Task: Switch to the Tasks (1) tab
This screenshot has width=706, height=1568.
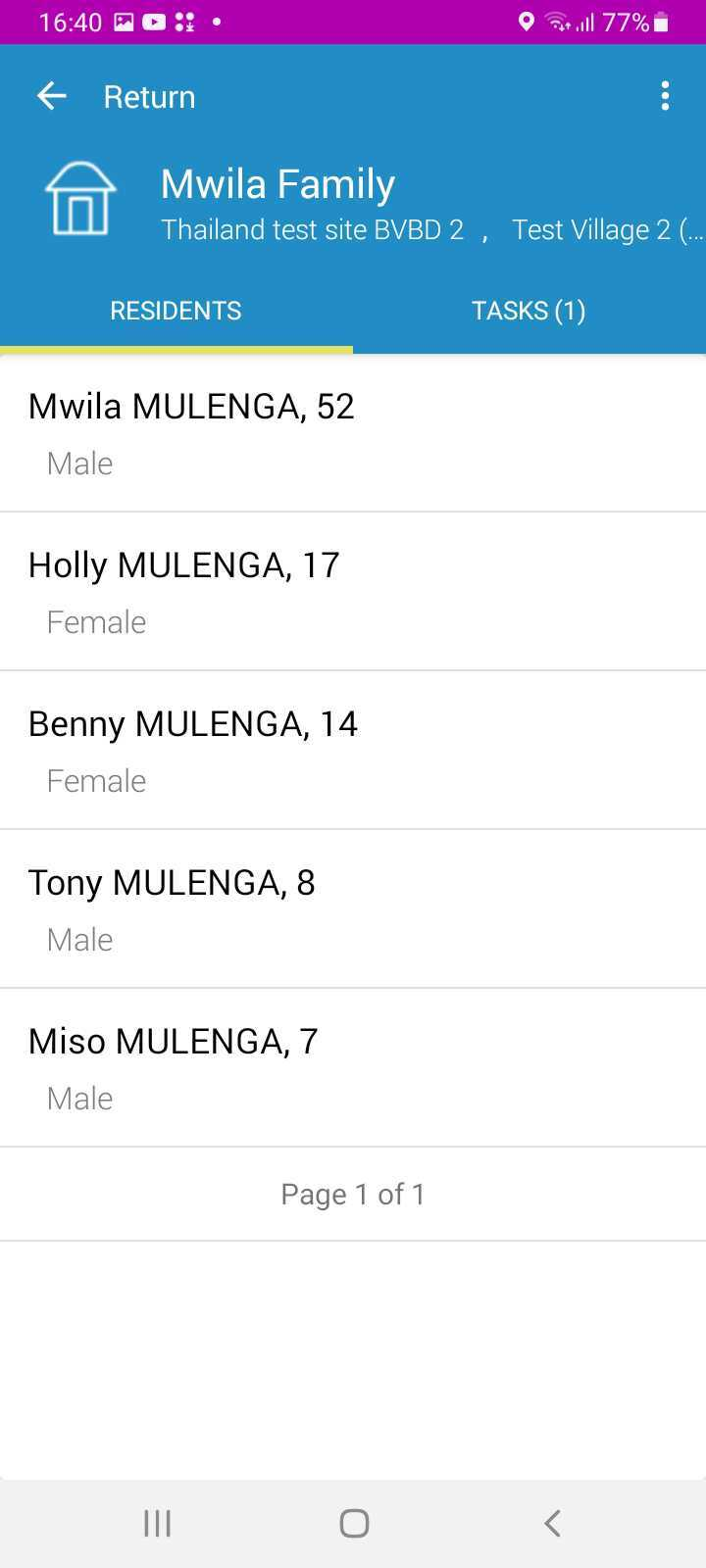Action: [529, 311]
